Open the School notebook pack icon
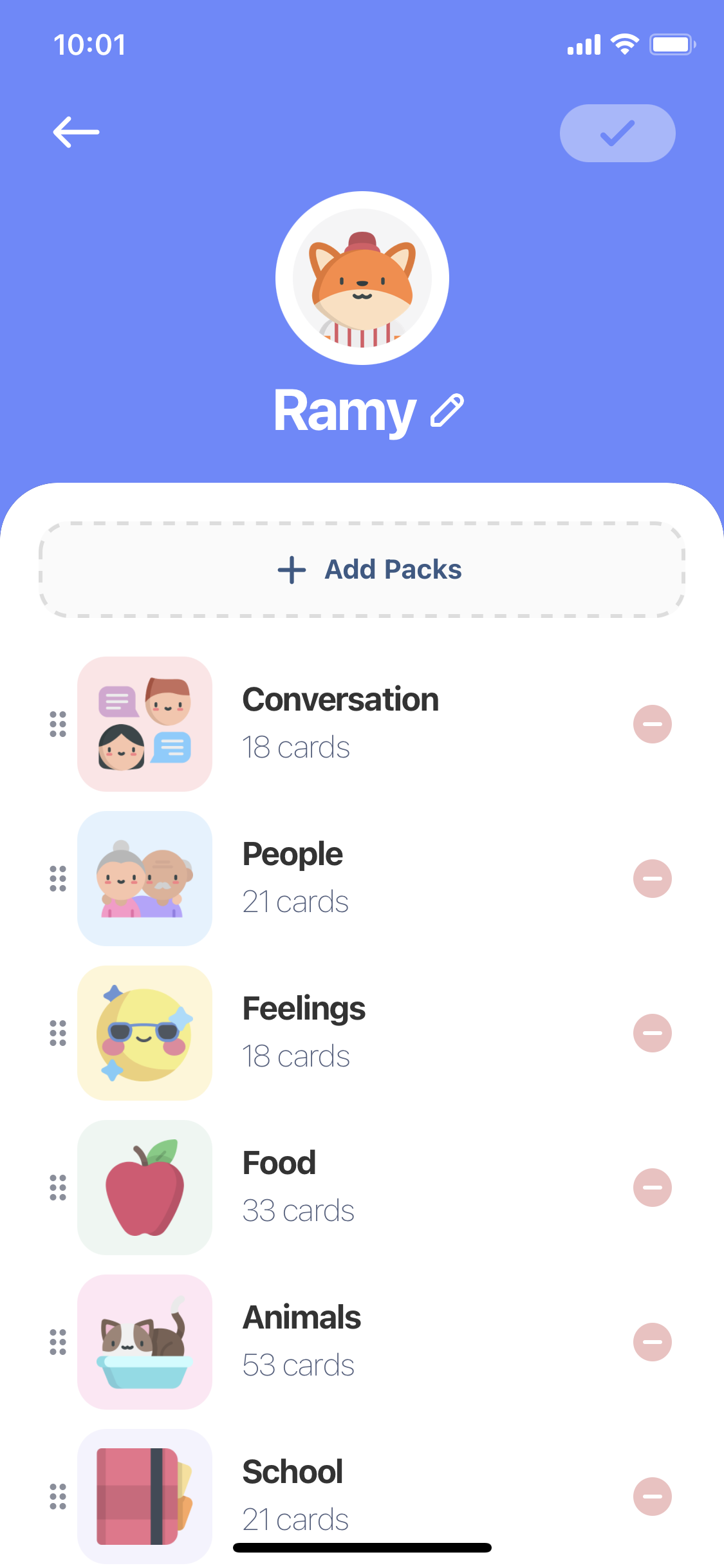 point(144,1496)
